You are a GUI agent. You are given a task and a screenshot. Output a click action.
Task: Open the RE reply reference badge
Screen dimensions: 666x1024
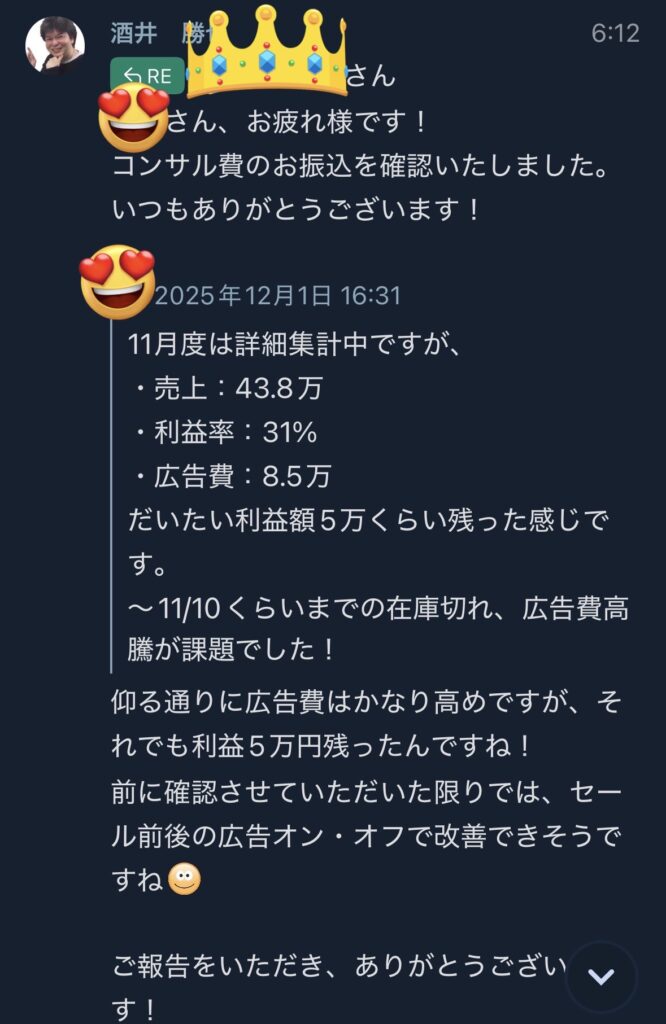click(x=147, y=76)
